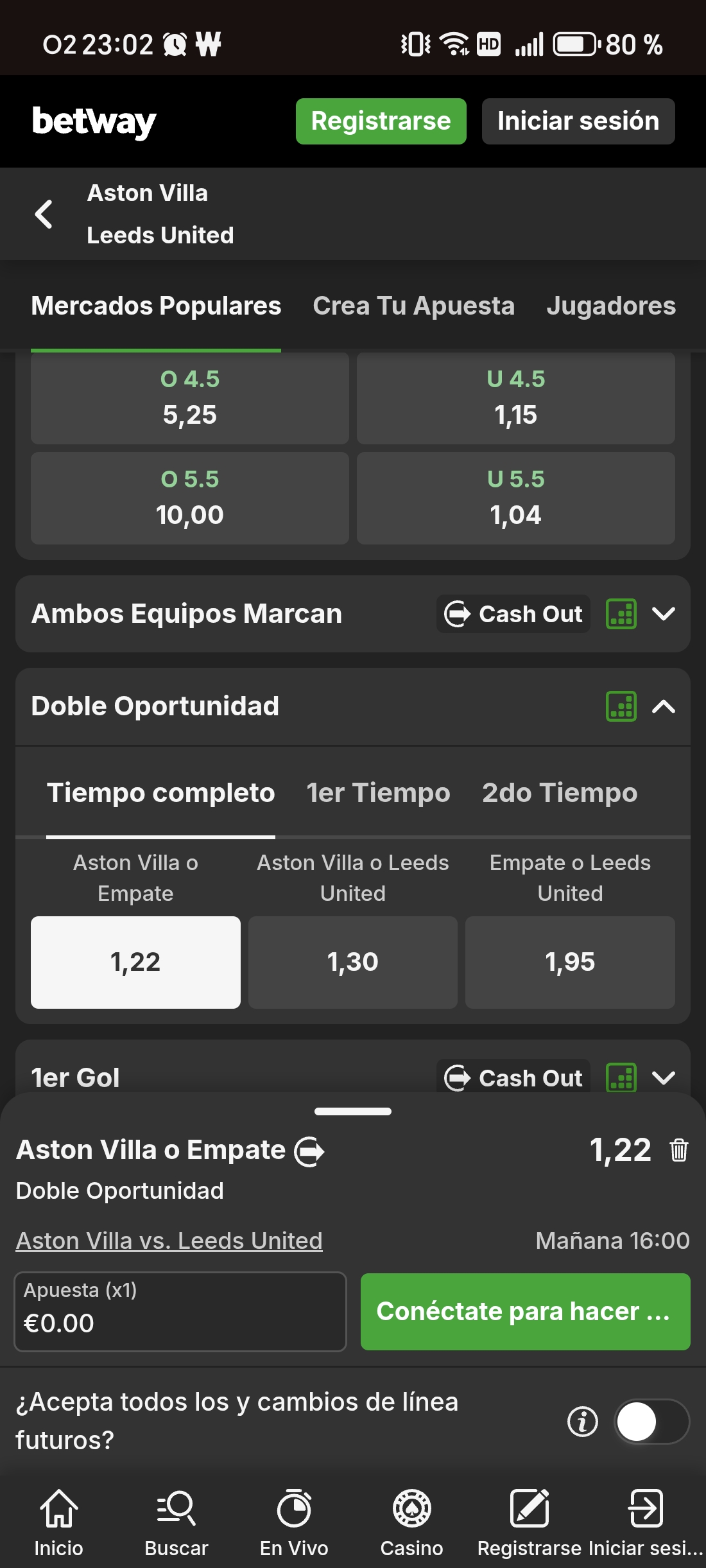The height and width of the screenshot is (1568, 706).
Task: Open Iniciar sesión in the header
Action: [578, 121]
